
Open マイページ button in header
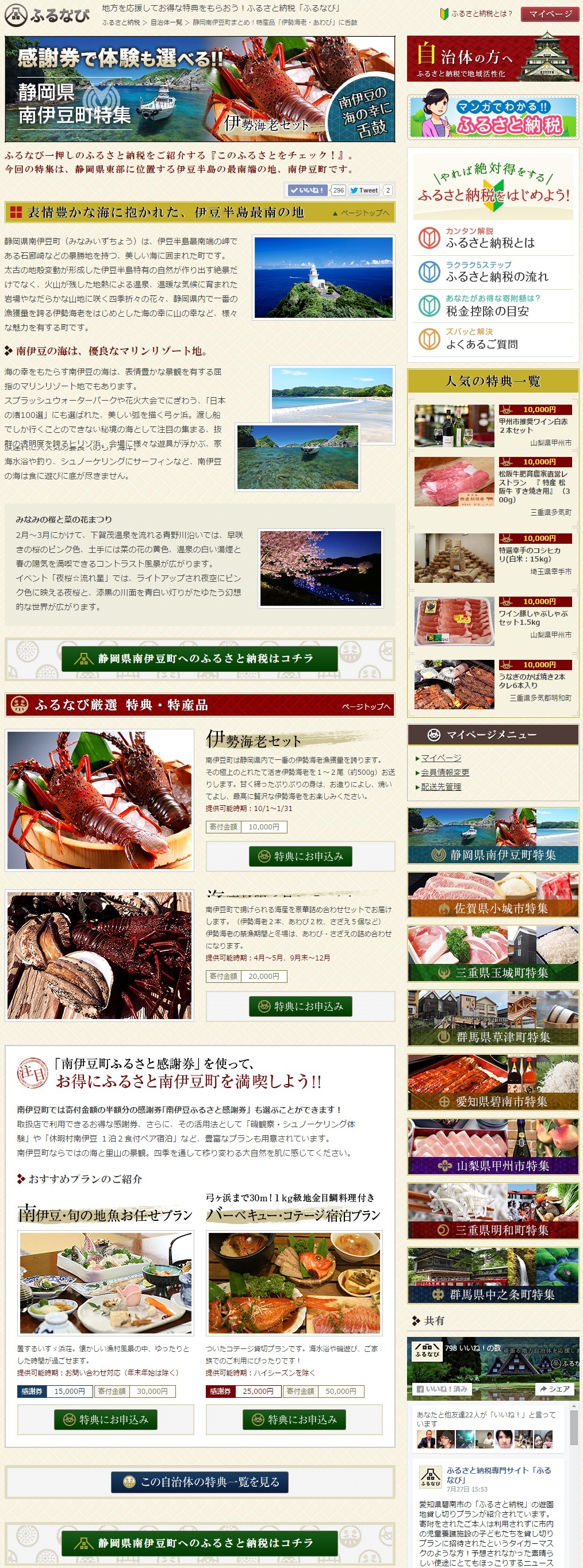click(550, 14)
